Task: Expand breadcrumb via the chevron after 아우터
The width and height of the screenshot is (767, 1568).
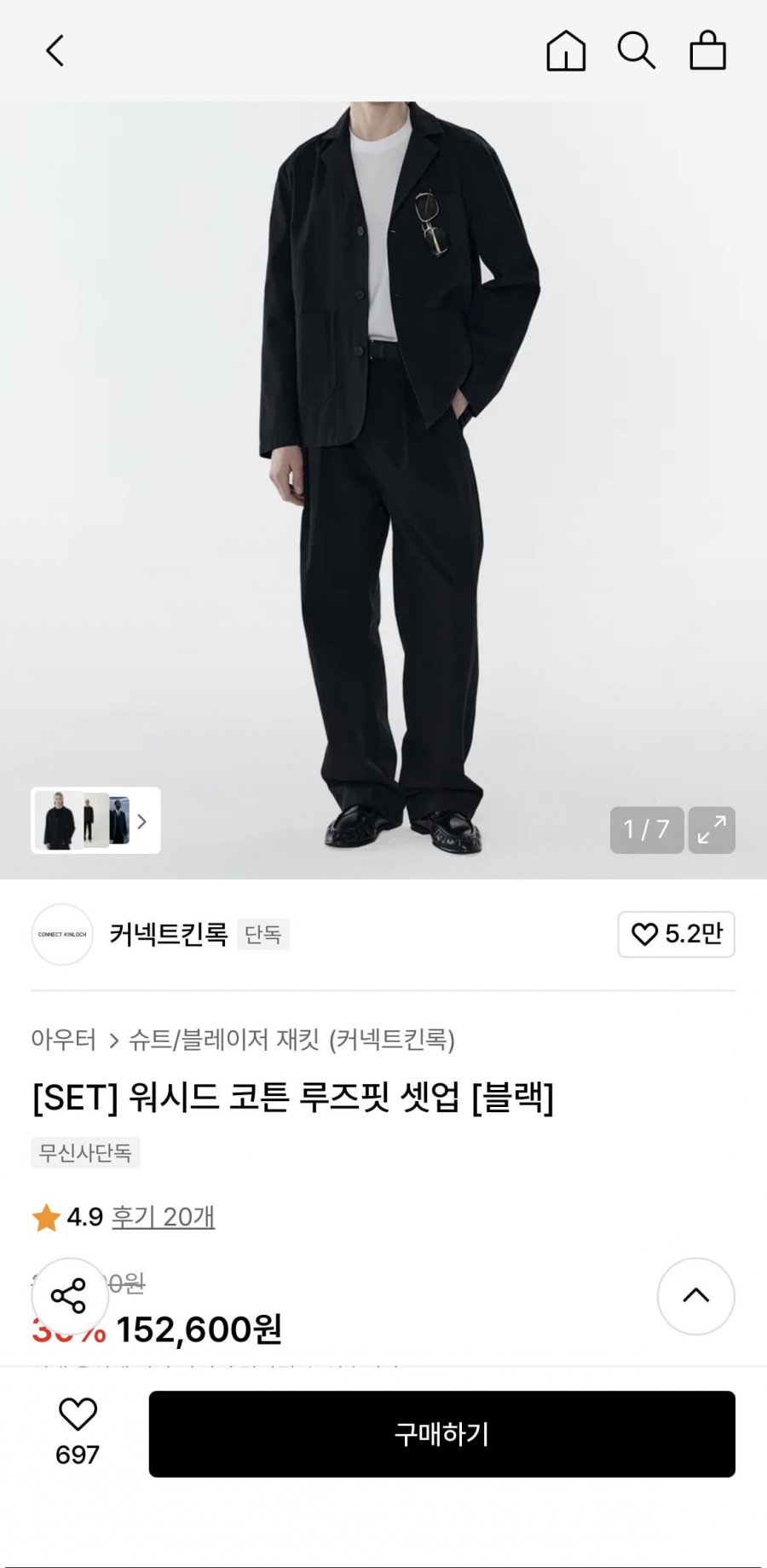Action: 111,1041
